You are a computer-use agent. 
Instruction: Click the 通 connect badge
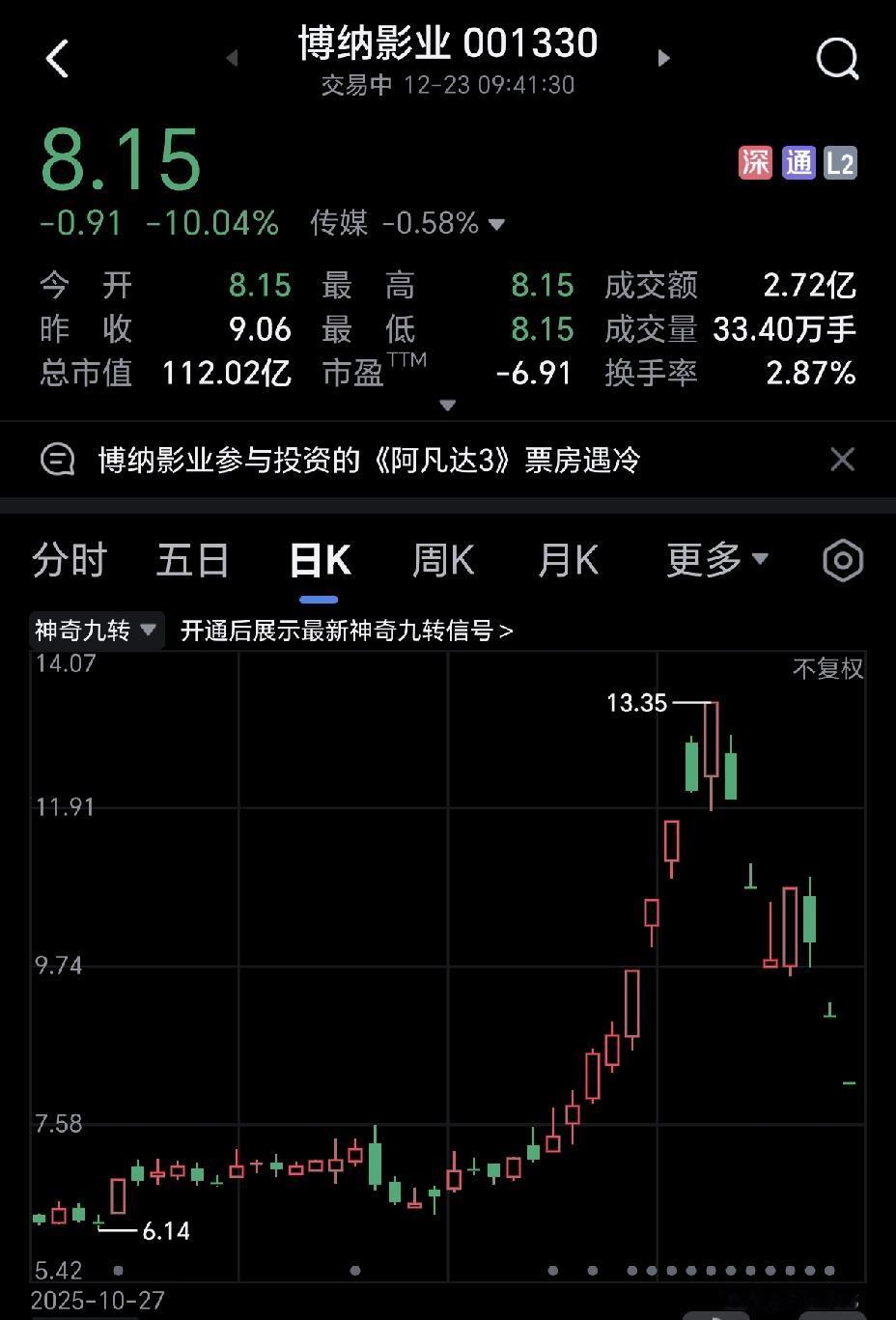[x=798, y=163]
